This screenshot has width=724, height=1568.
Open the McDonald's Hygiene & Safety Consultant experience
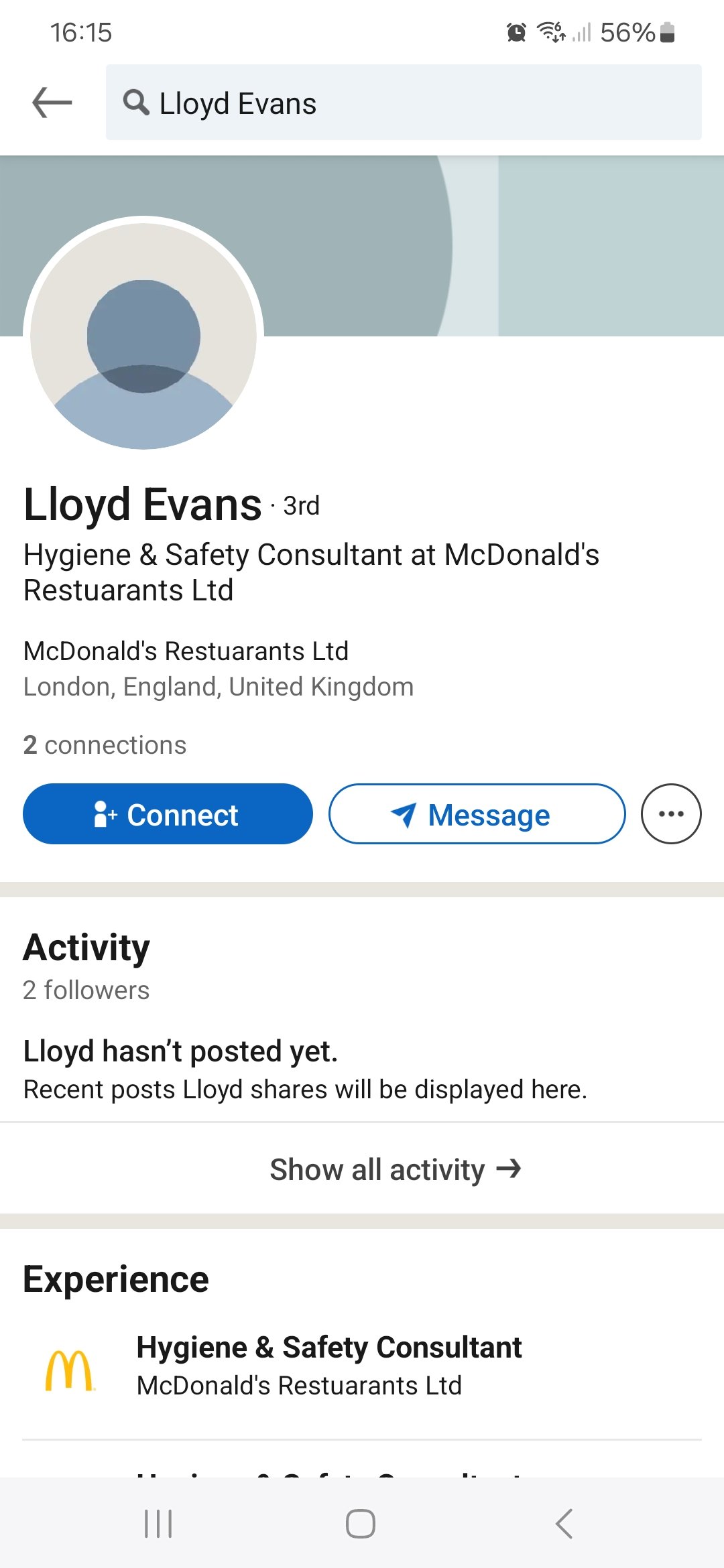[362, 1366]
